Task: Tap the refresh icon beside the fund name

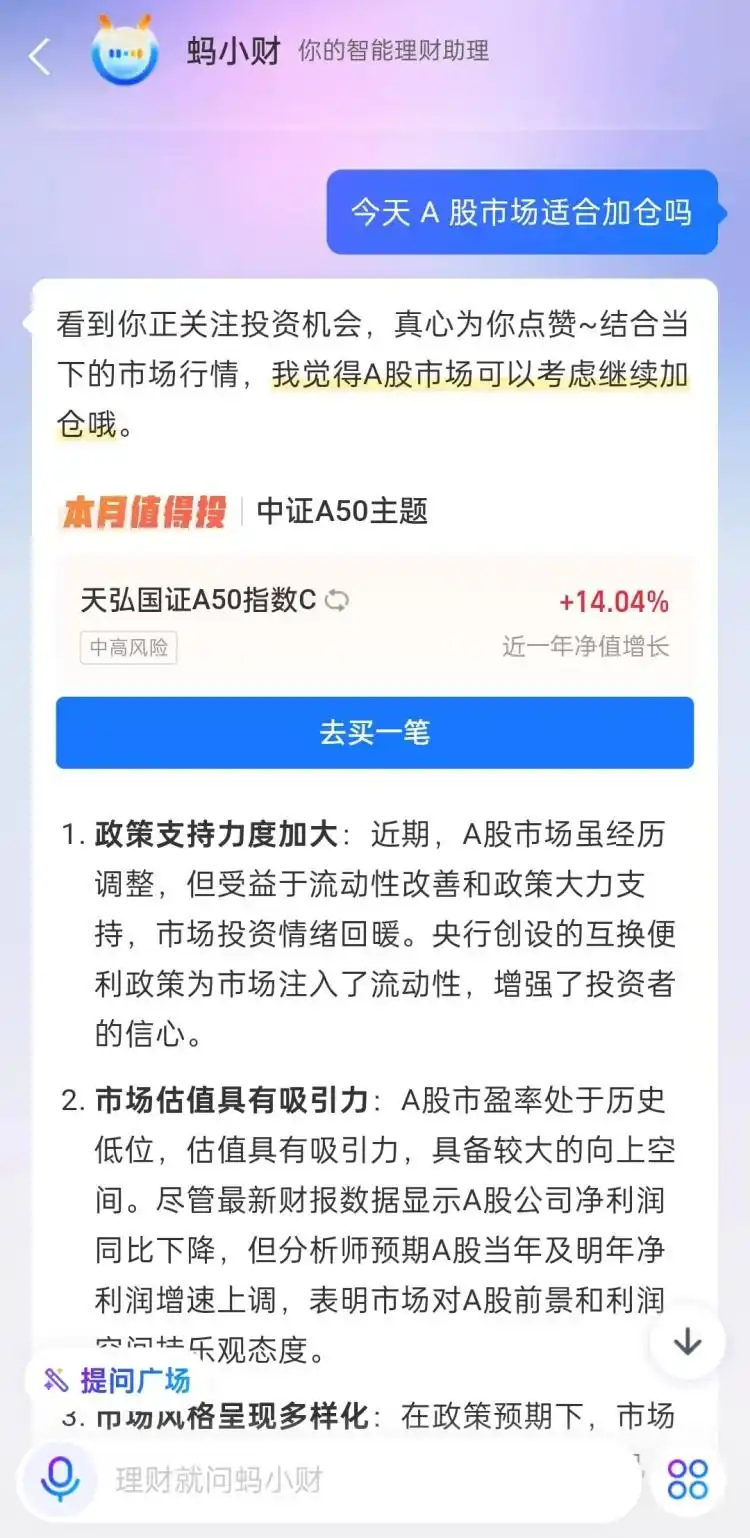Action: (338, 600)
